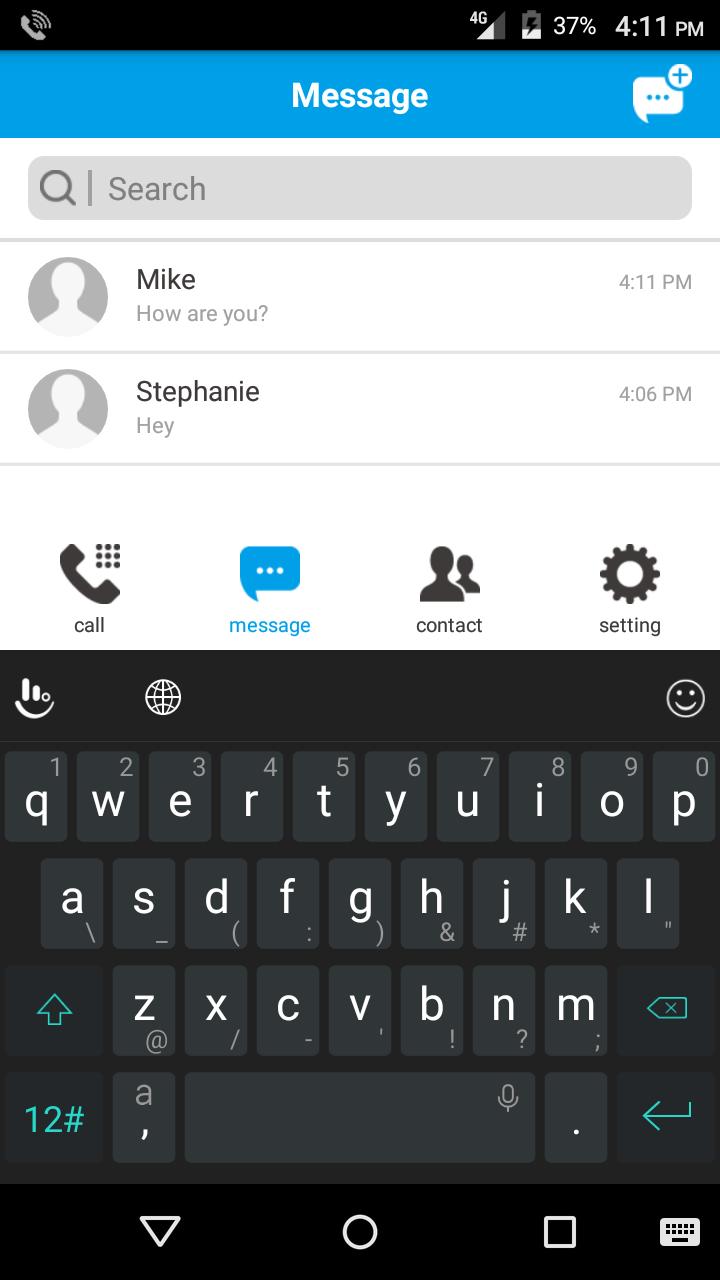720x1280 pixels.
Task: Switch keyboard language with globe icon
Action: 163,697
